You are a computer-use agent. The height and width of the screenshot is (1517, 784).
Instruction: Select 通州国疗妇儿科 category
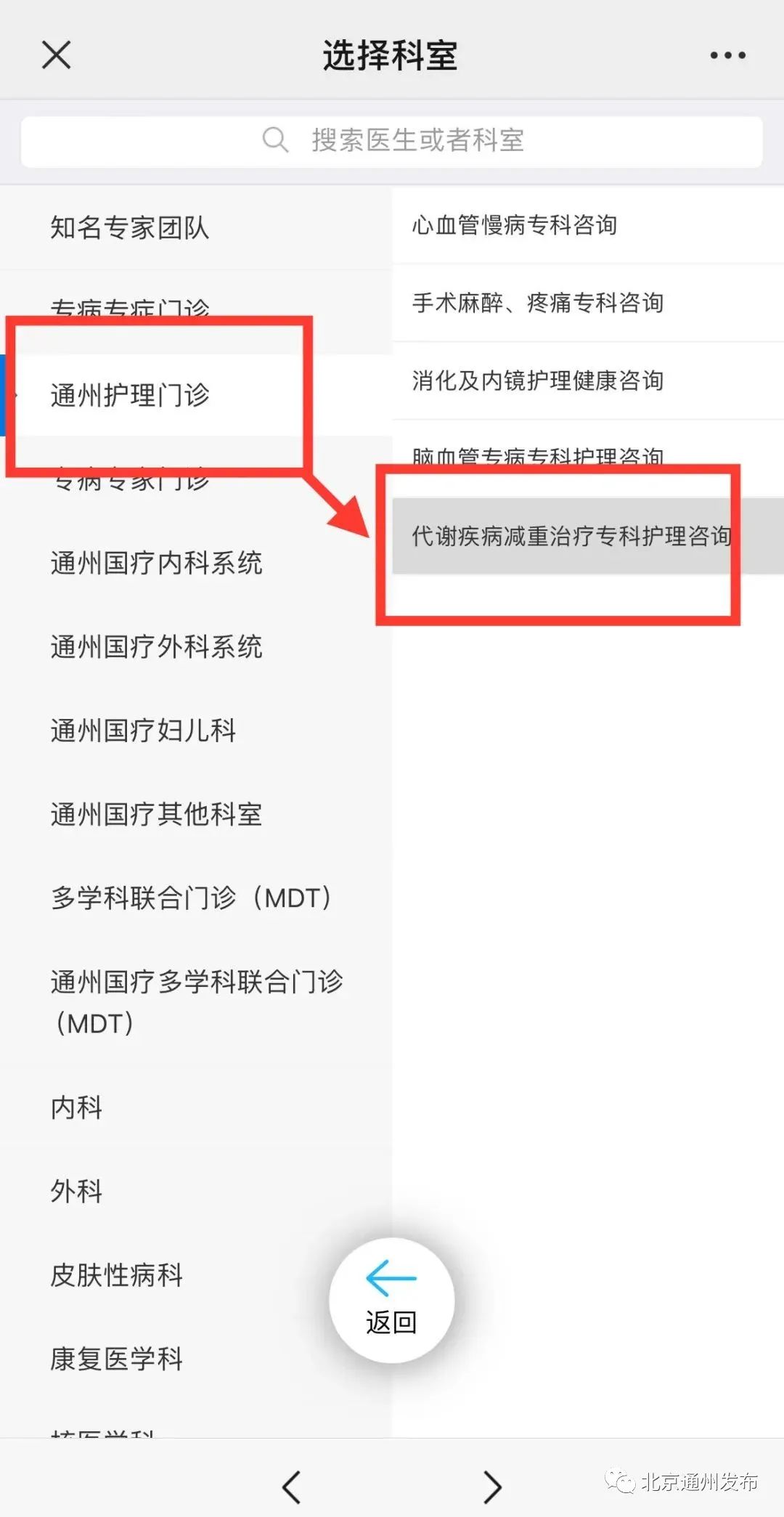click(196, 731)
